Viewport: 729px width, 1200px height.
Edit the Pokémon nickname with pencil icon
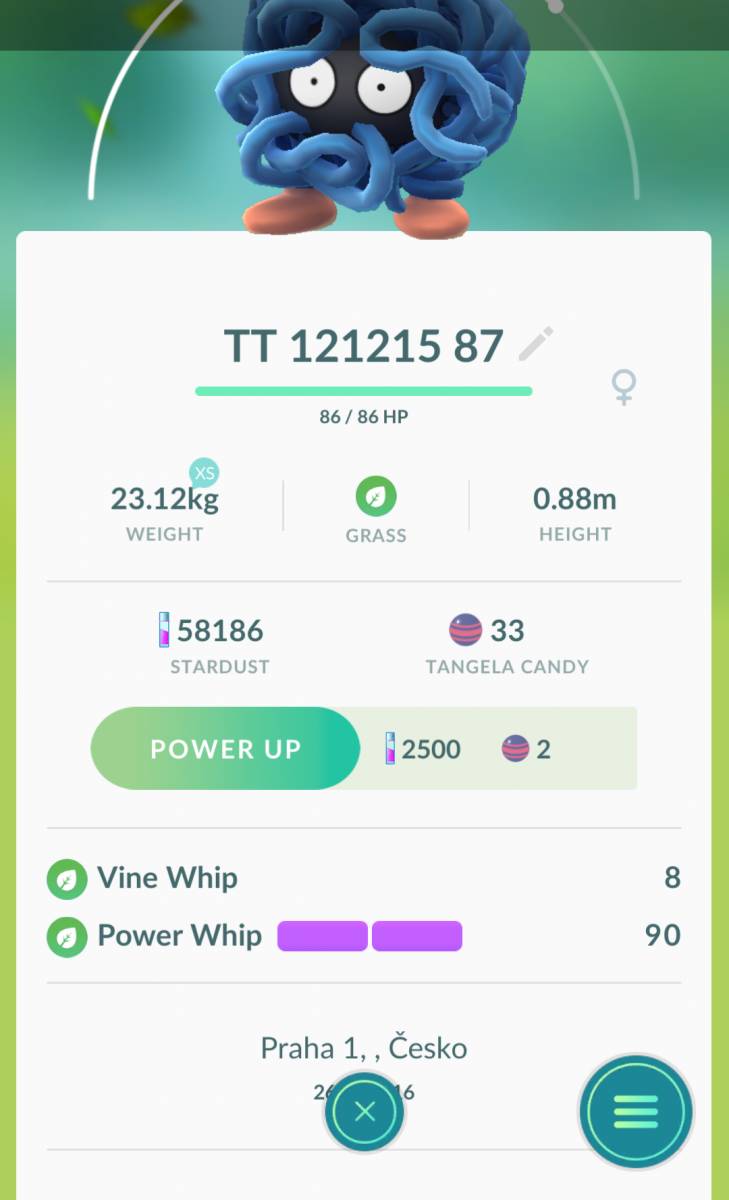pos(536,345)
